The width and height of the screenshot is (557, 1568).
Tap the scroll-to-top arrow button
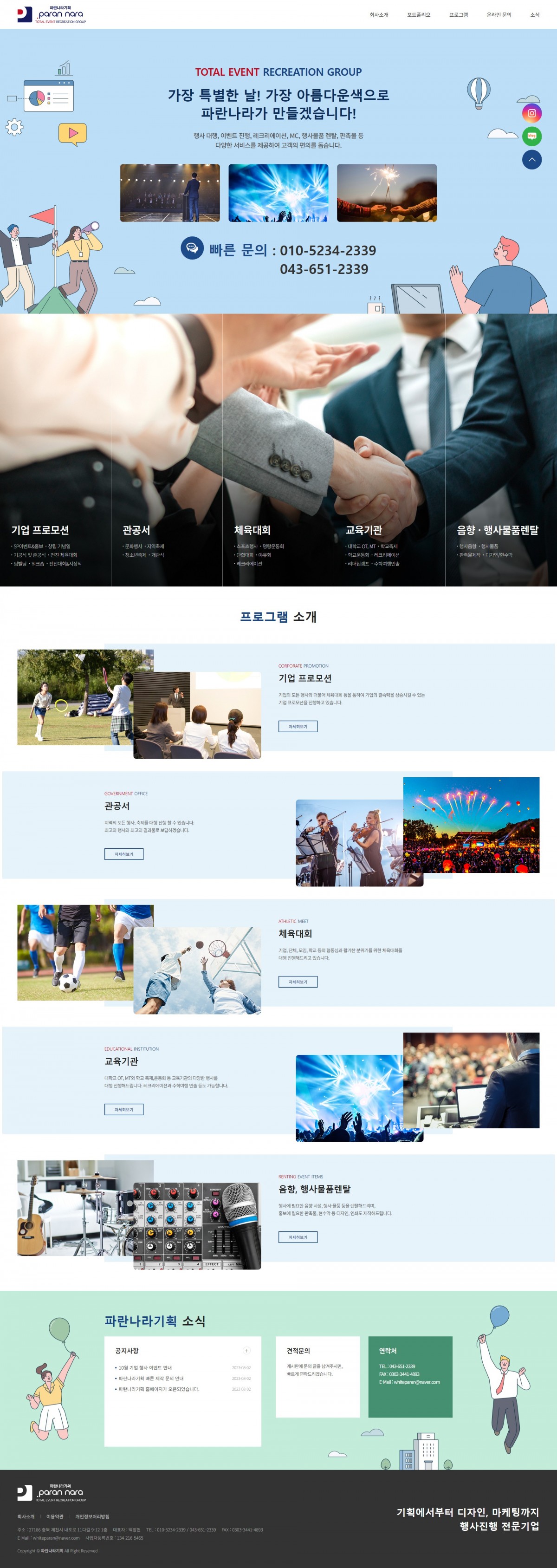[531, 159]
